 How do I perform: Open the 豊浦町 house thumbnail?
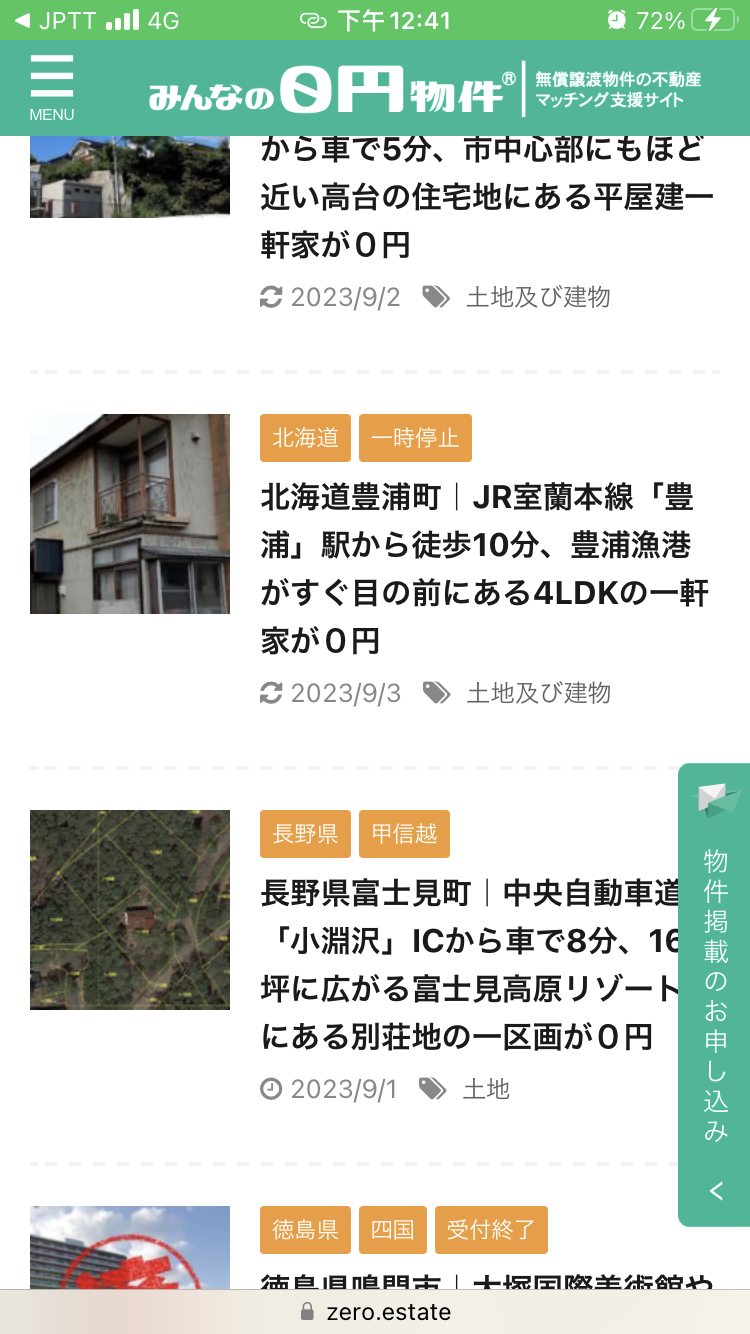click(x=130, y=514)
